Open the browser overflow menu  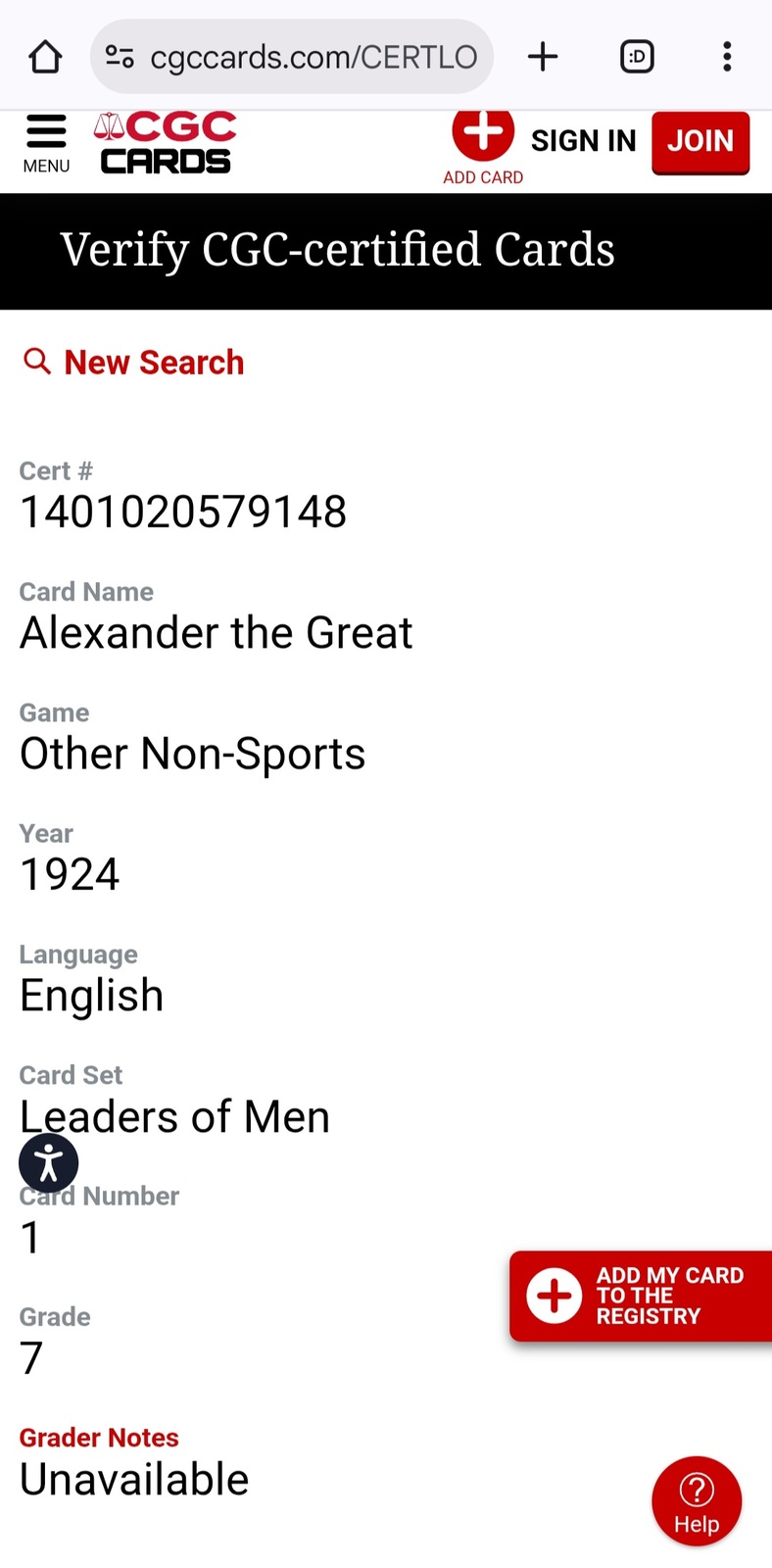727,57
